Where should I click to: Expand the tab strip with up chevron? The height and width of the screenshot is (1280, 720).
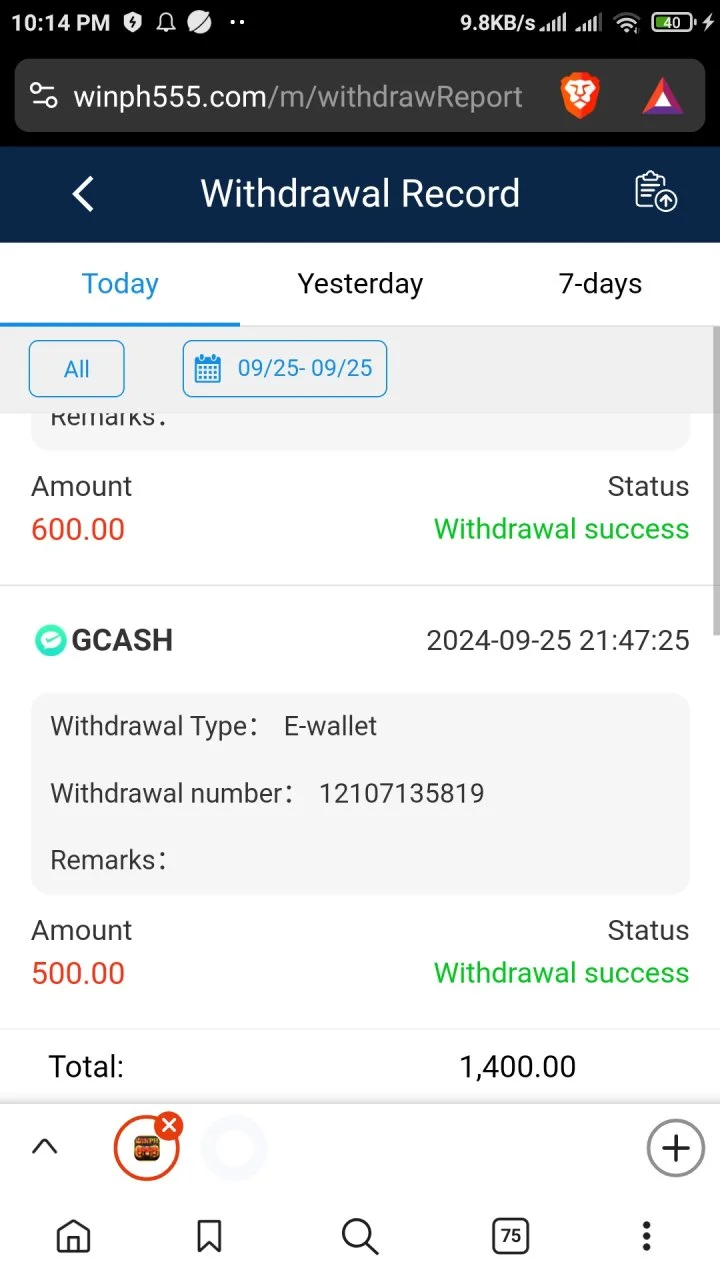(44, 1147)
